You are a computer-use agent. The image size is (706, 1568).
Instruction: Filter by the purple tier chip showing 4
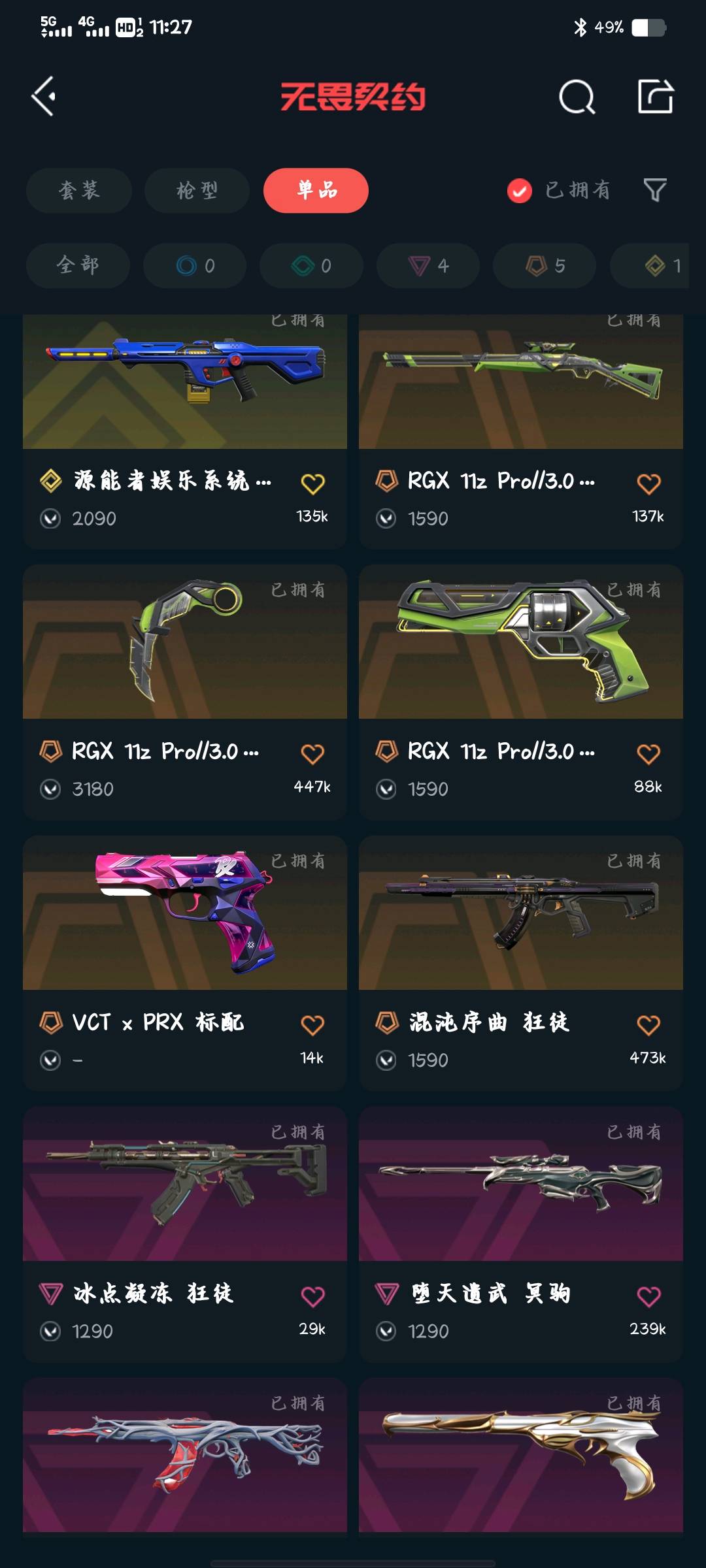(428, 265)
